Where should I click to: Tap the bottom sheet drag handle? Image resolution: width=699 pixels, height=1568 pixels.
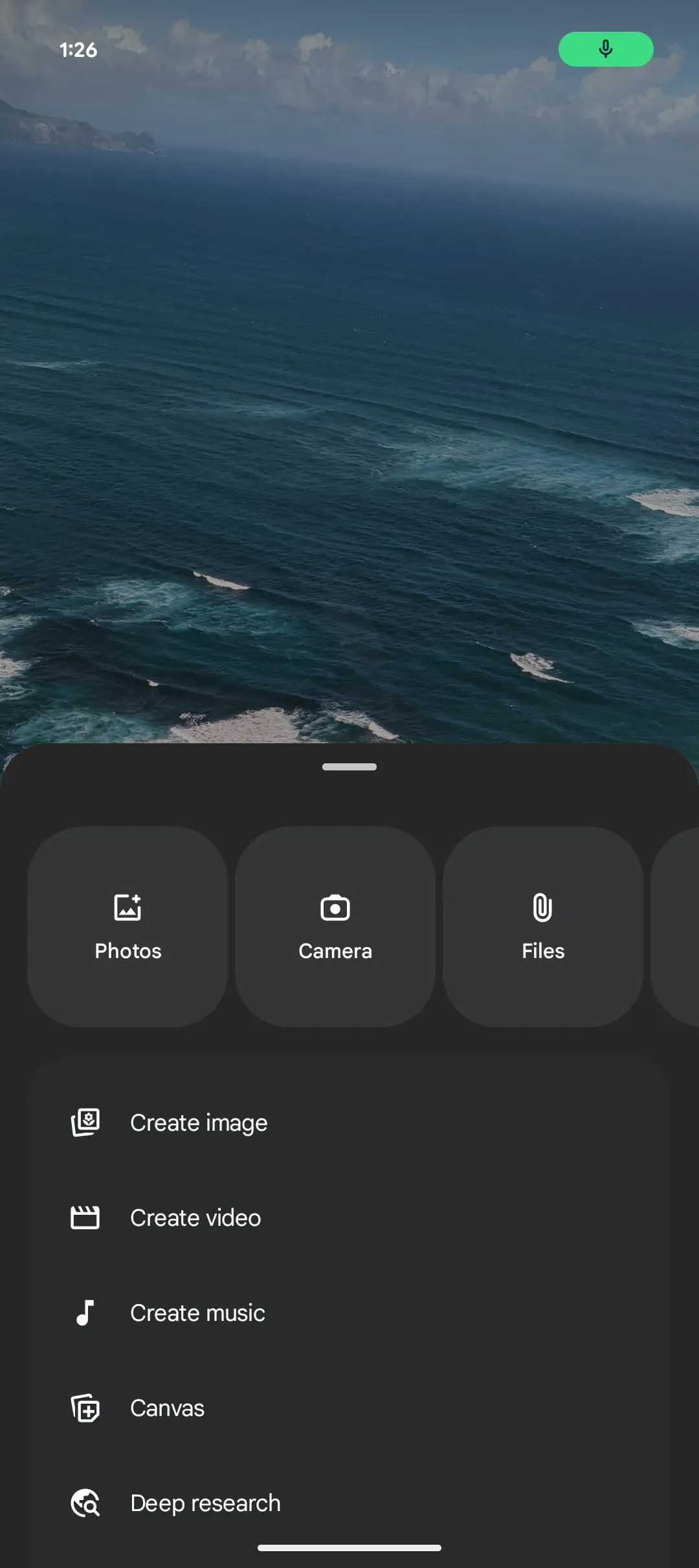tap(349, 767)
